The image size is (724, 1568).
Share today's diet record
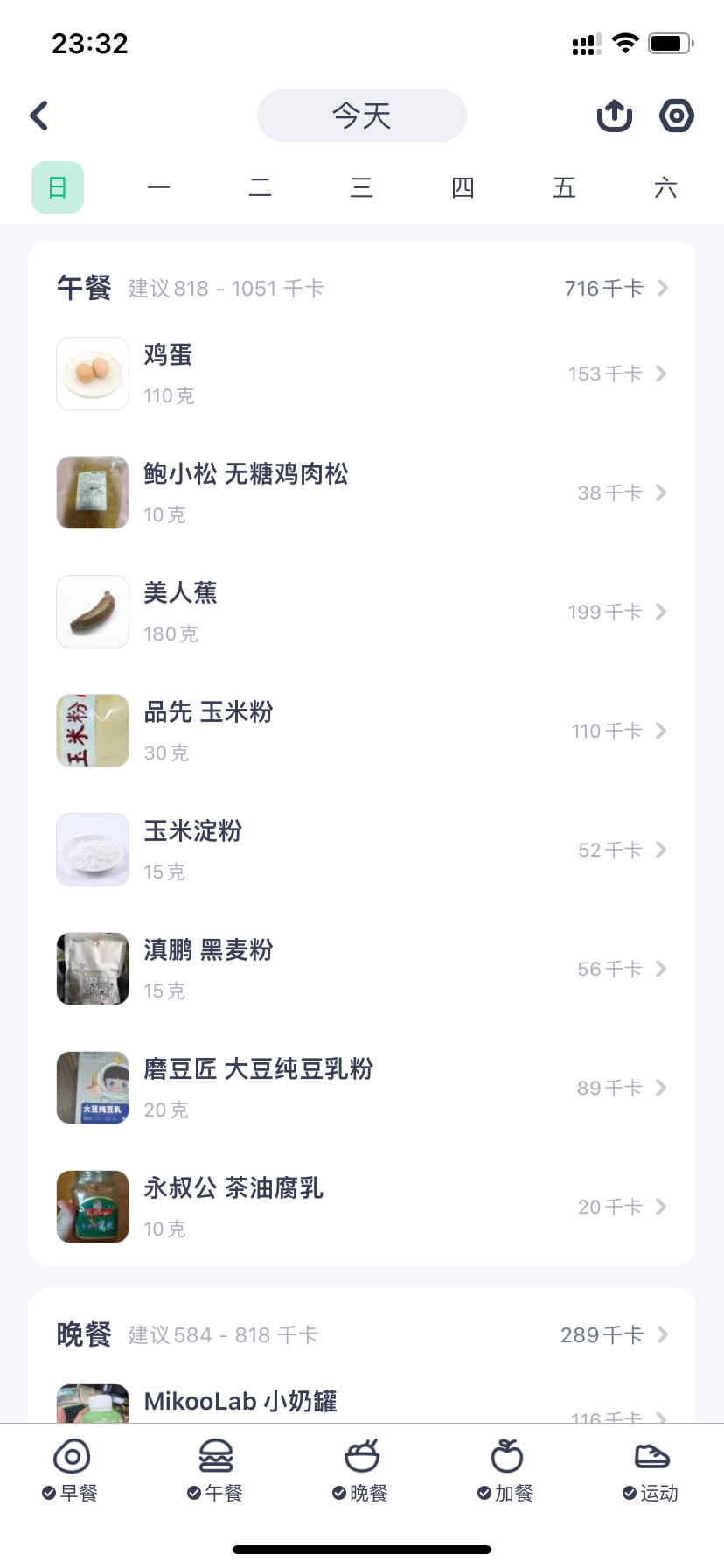[615, 115]
